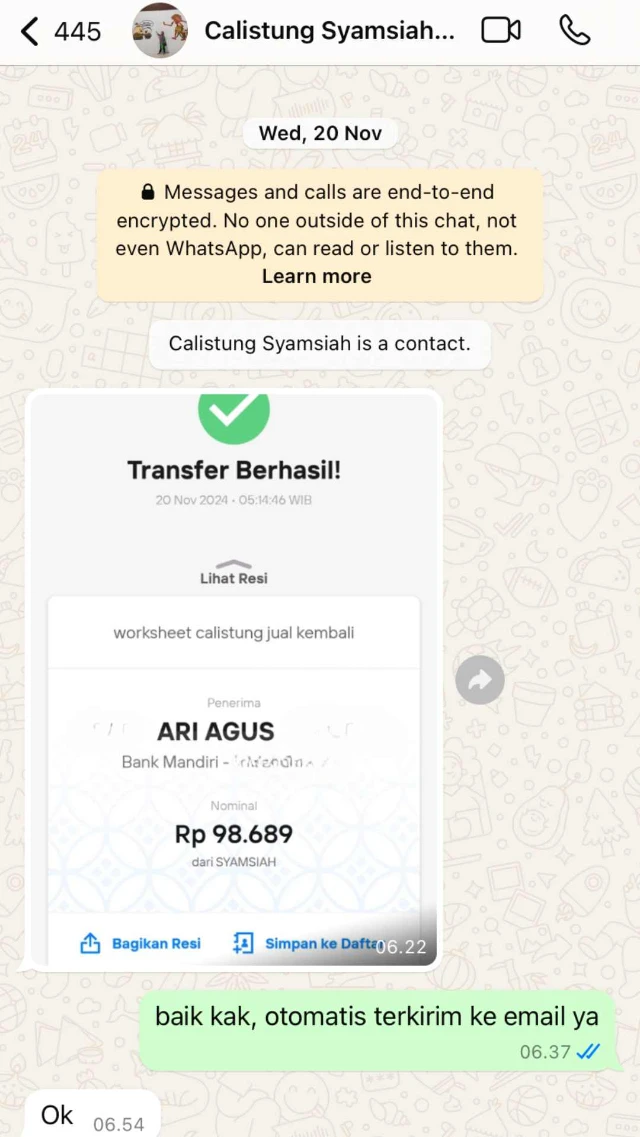Start a video call with Calistung Syamsiah
This screenshot has width=640, height=1137.
501,31
